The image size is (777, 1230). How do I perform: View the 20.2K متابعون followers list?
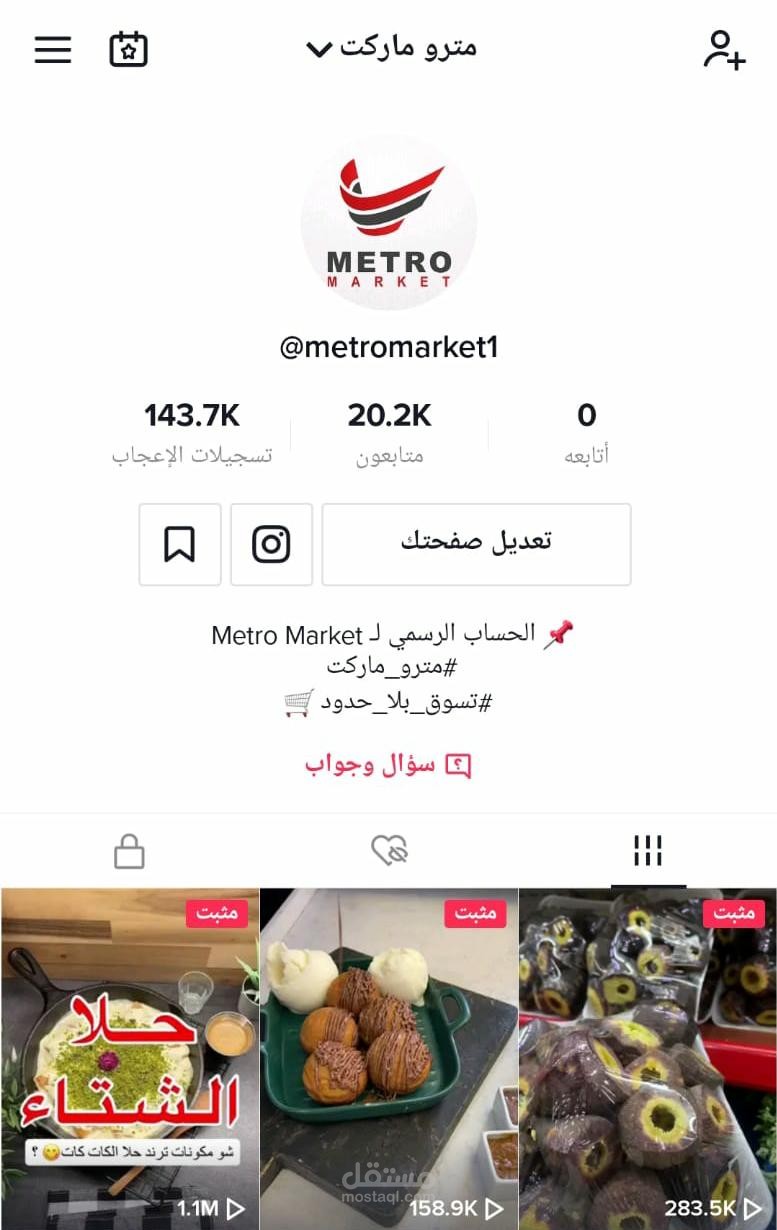tap(389, 432)
